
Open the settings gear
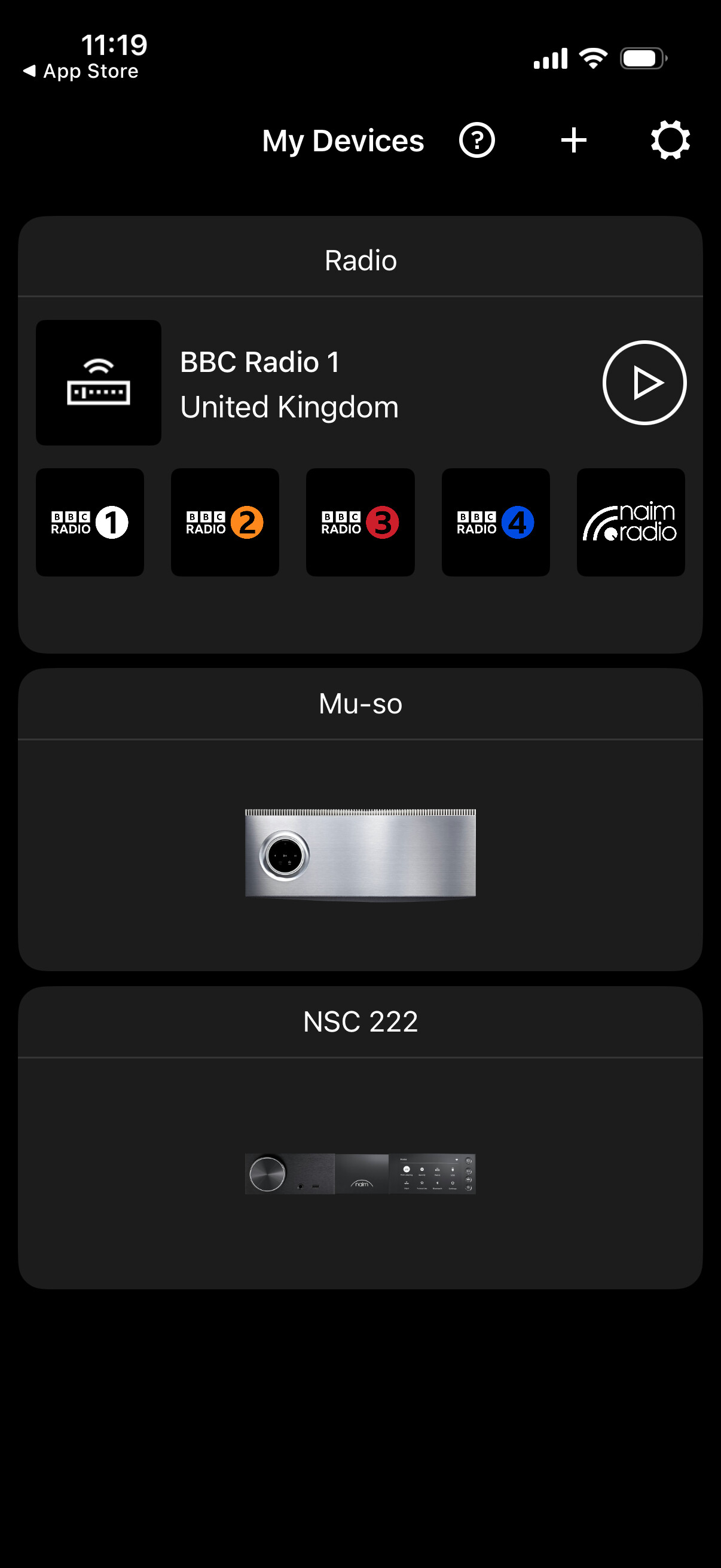click(x=670, y=141)
